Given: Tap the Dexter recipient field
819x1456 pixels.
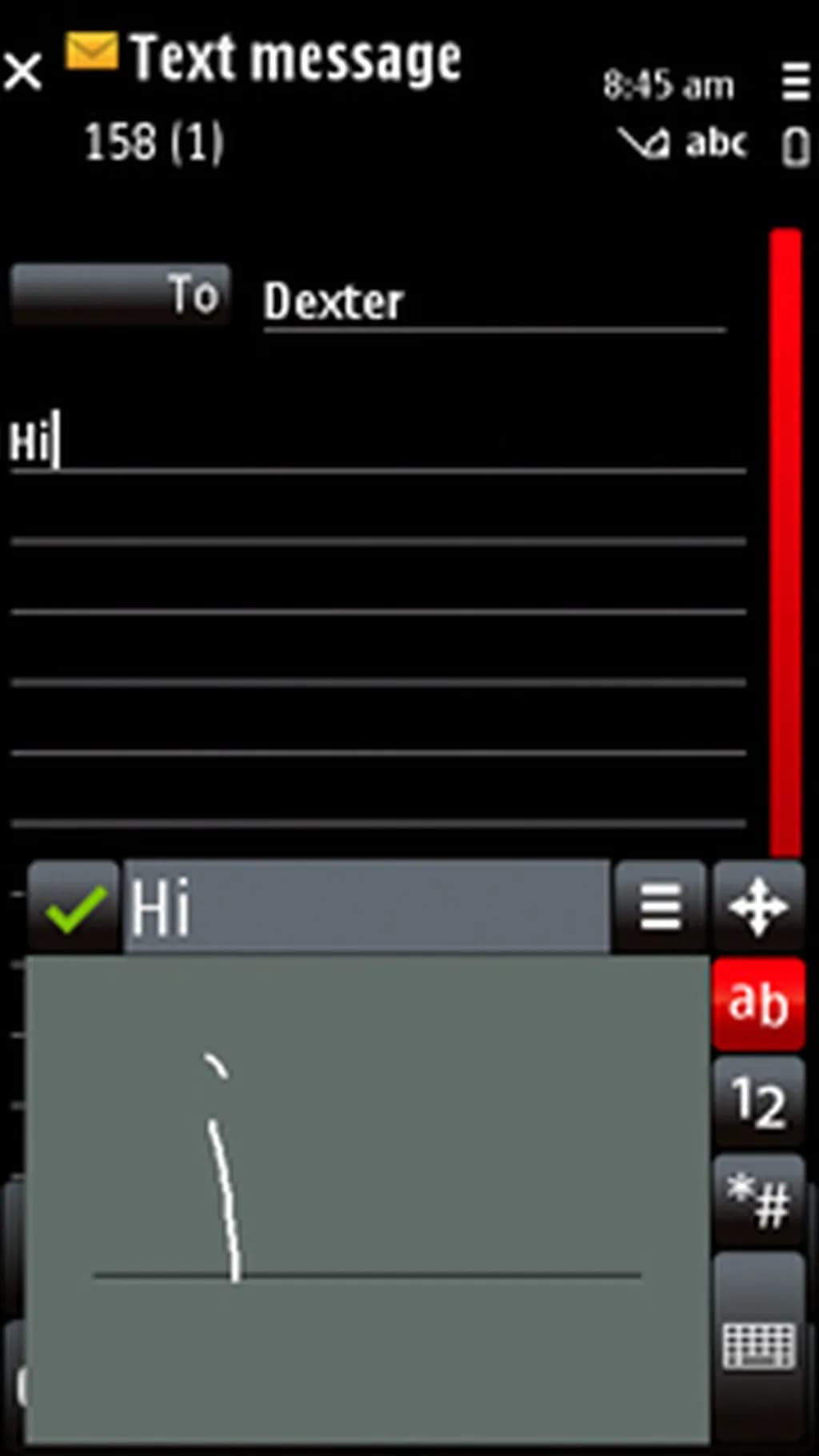Looking at the screenshot, I should pos(493,302).
